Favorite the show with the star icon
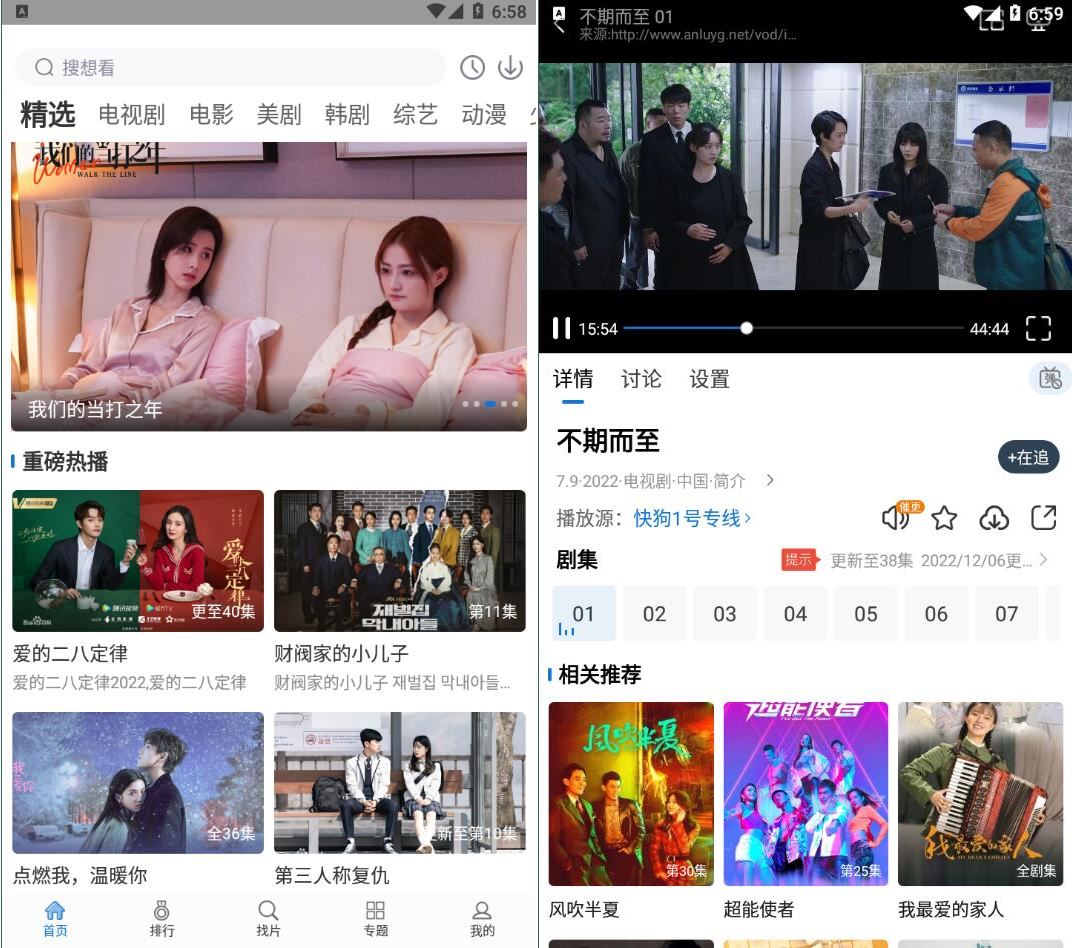 point(944,518)
